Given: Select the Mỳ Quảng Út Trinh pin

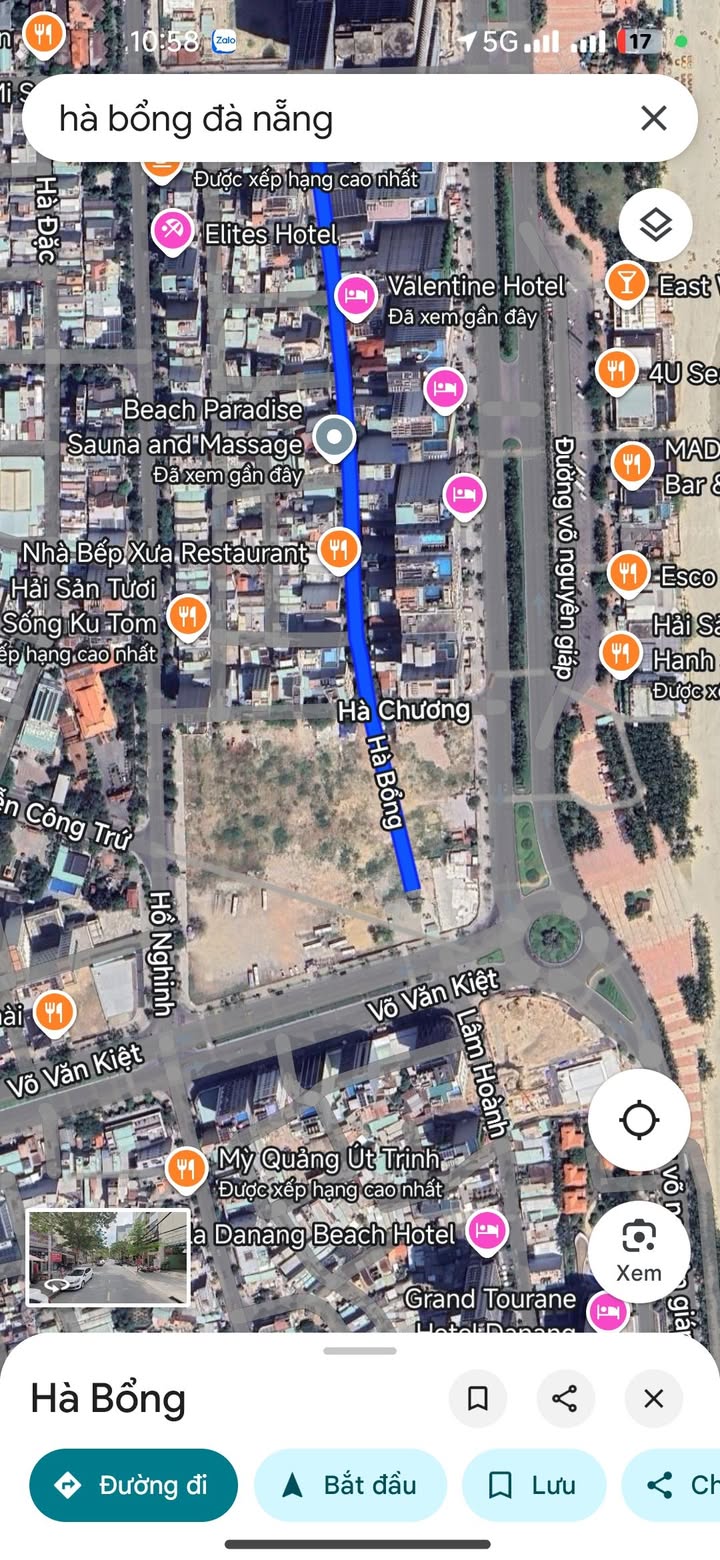Looking at the screenshot, I should 186,1167.
